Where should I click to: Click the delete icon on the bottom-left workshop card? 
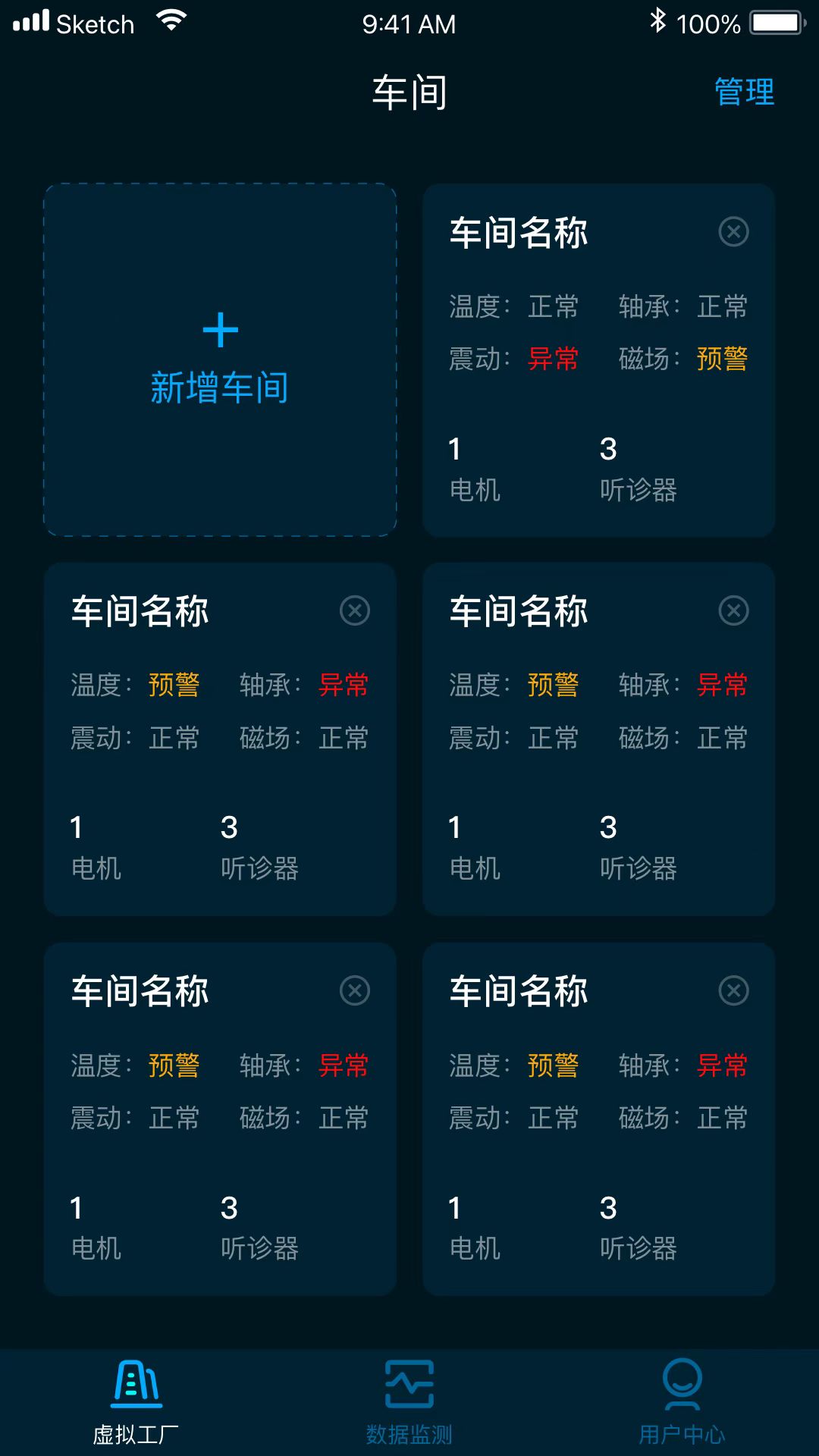(355, 990)
